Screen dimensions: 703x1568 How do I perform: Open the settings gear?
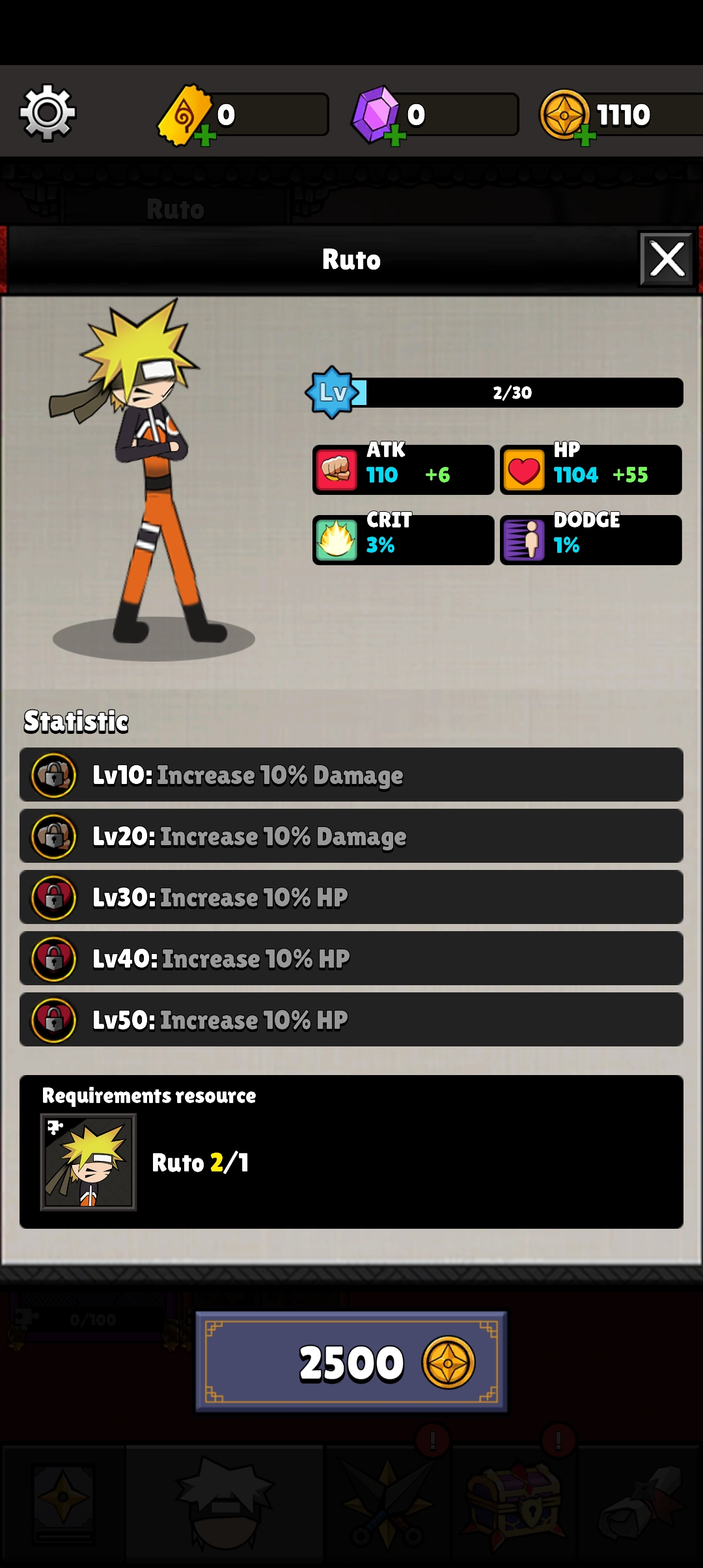click(48, 113)
